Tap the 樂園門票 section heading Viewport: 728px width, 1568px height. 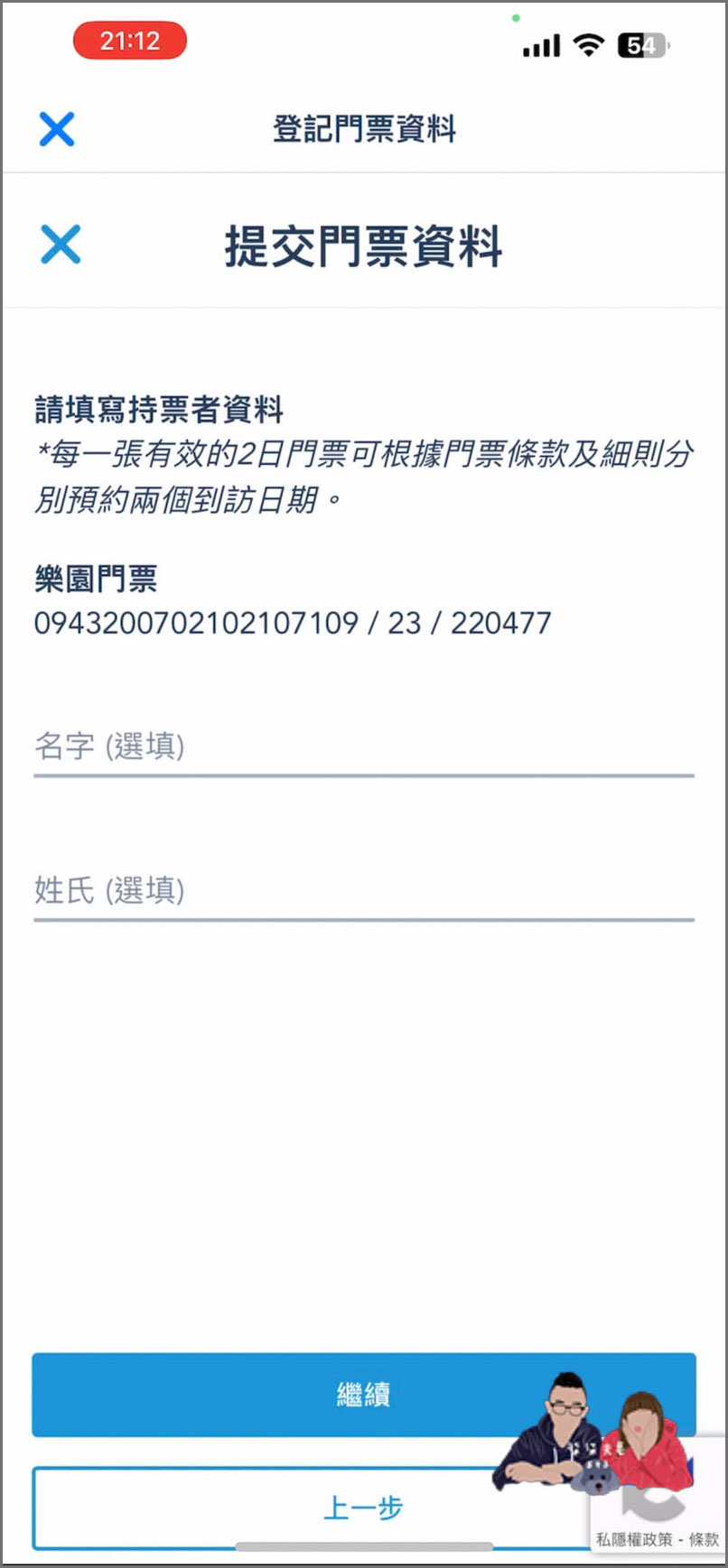95,580
